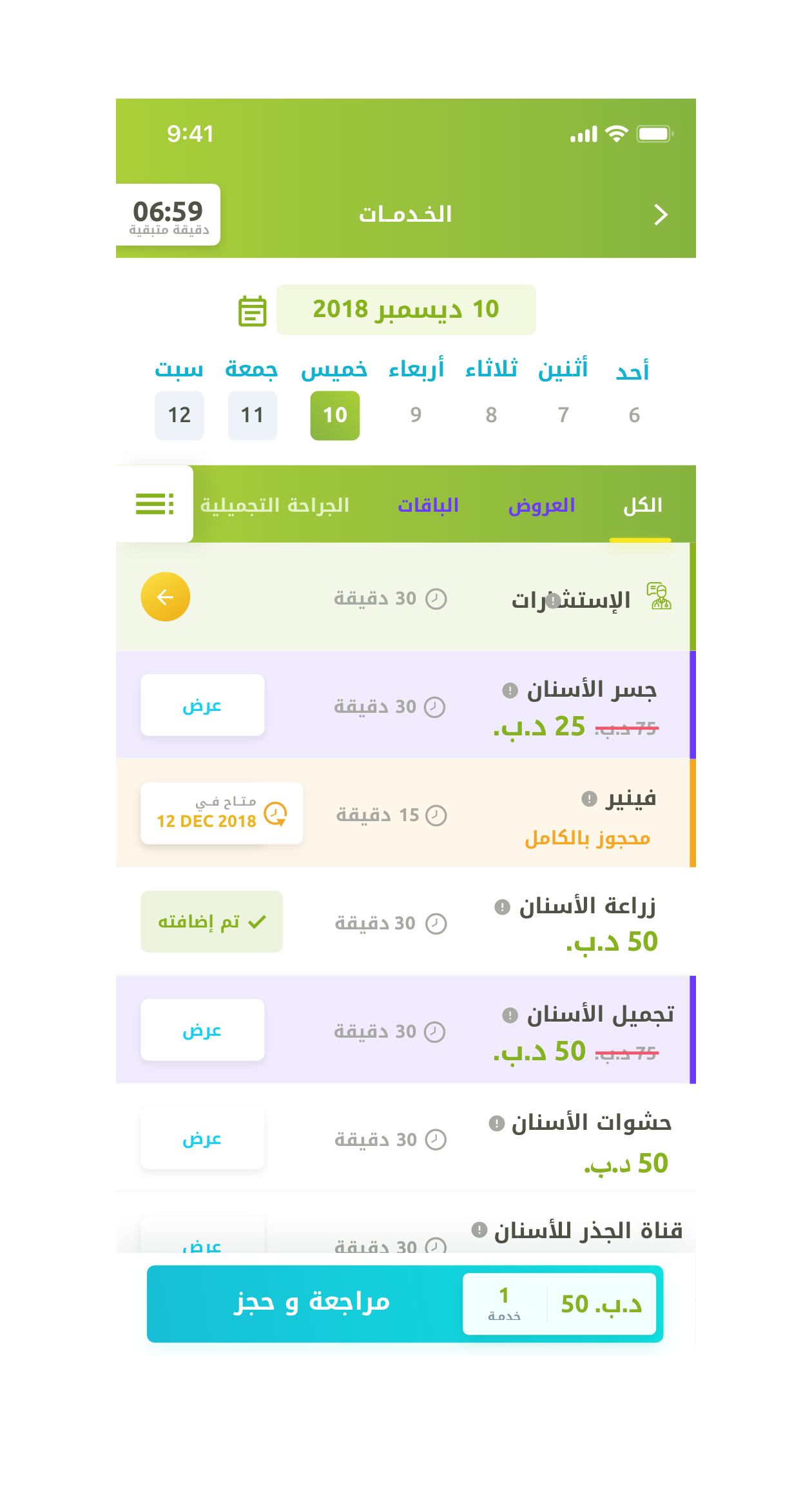Select Saturday 12 in the week strip

pos(179,415)
